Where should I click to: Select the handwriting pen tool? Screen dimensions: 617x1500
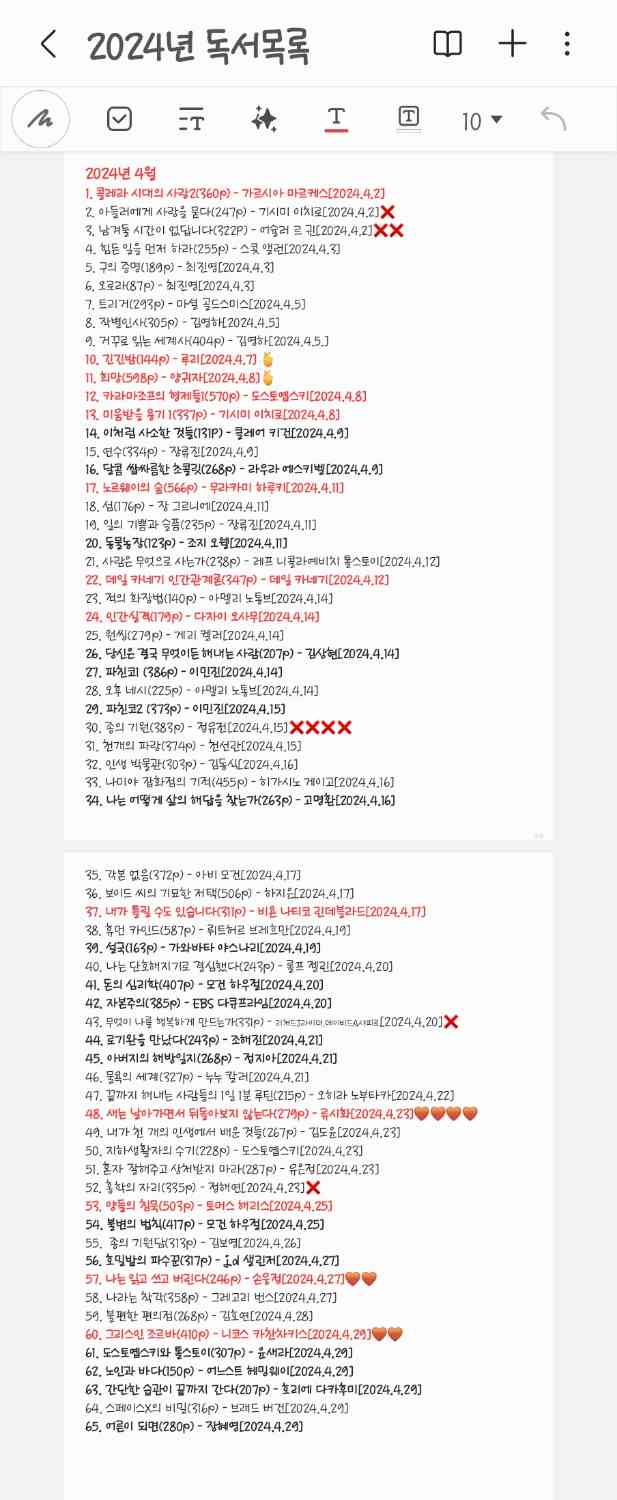tap(41, 120)
